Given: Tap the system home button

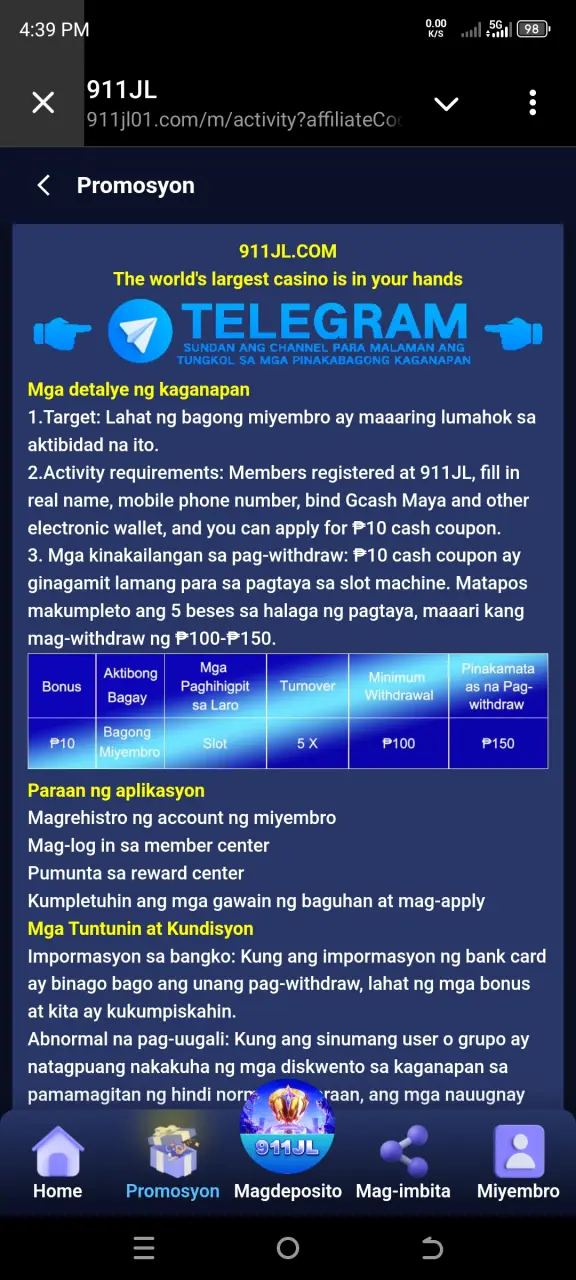Looking at the screenshot, I should tap(288, 1247).
